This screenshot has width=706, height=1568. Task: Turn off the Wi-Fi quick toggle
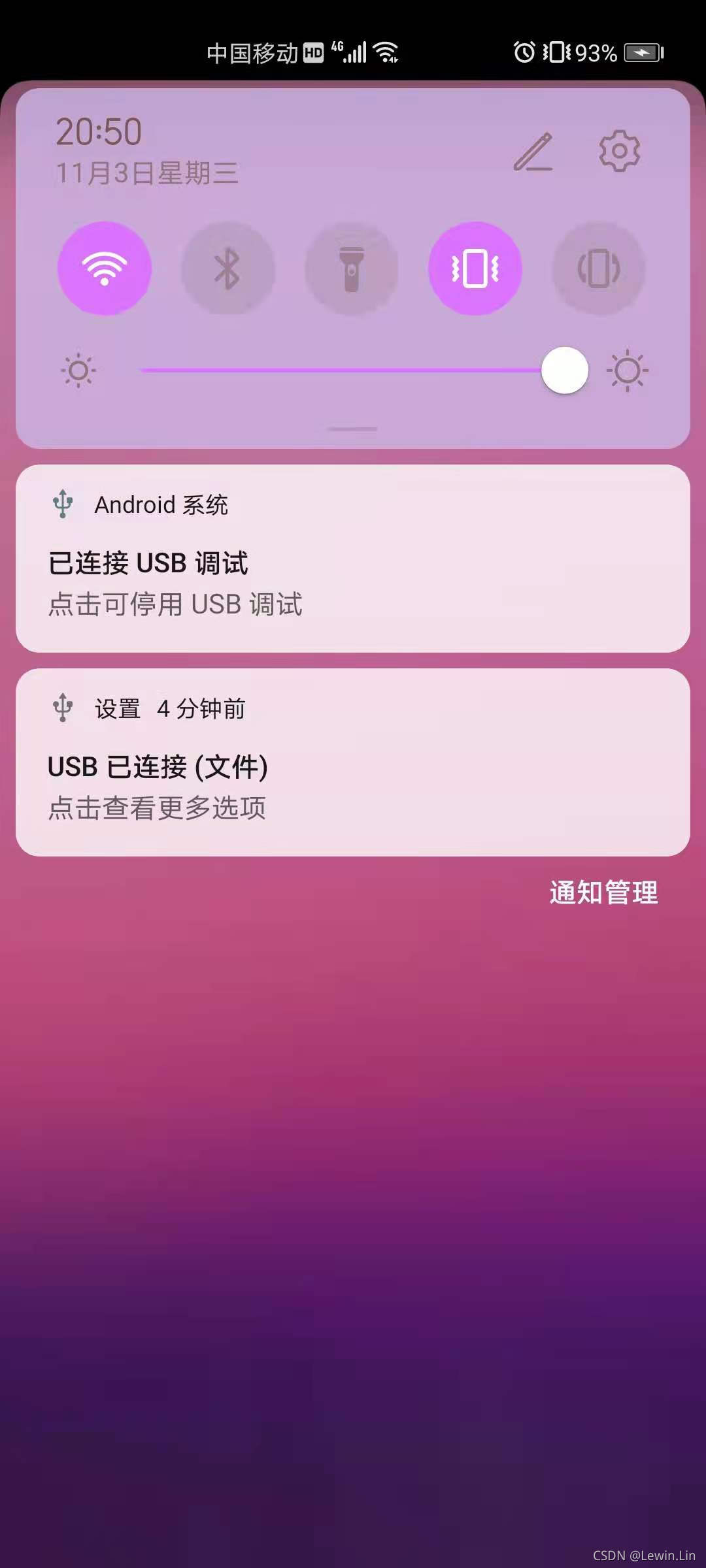[x=105, y=269]
